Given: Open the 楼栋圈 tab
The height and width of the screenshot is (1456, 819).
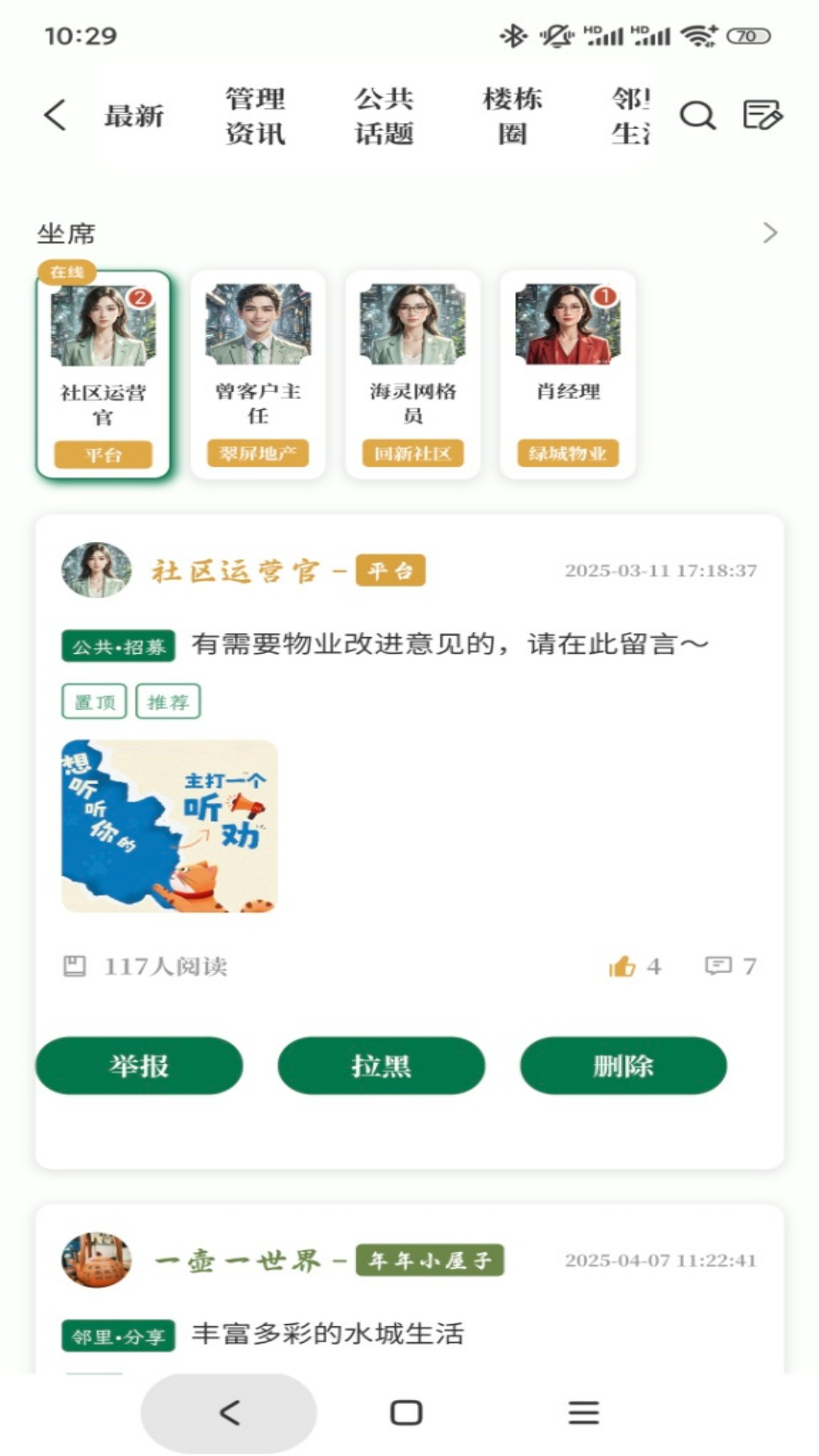Looking at the screenshot, I should [x=512, y=116].
